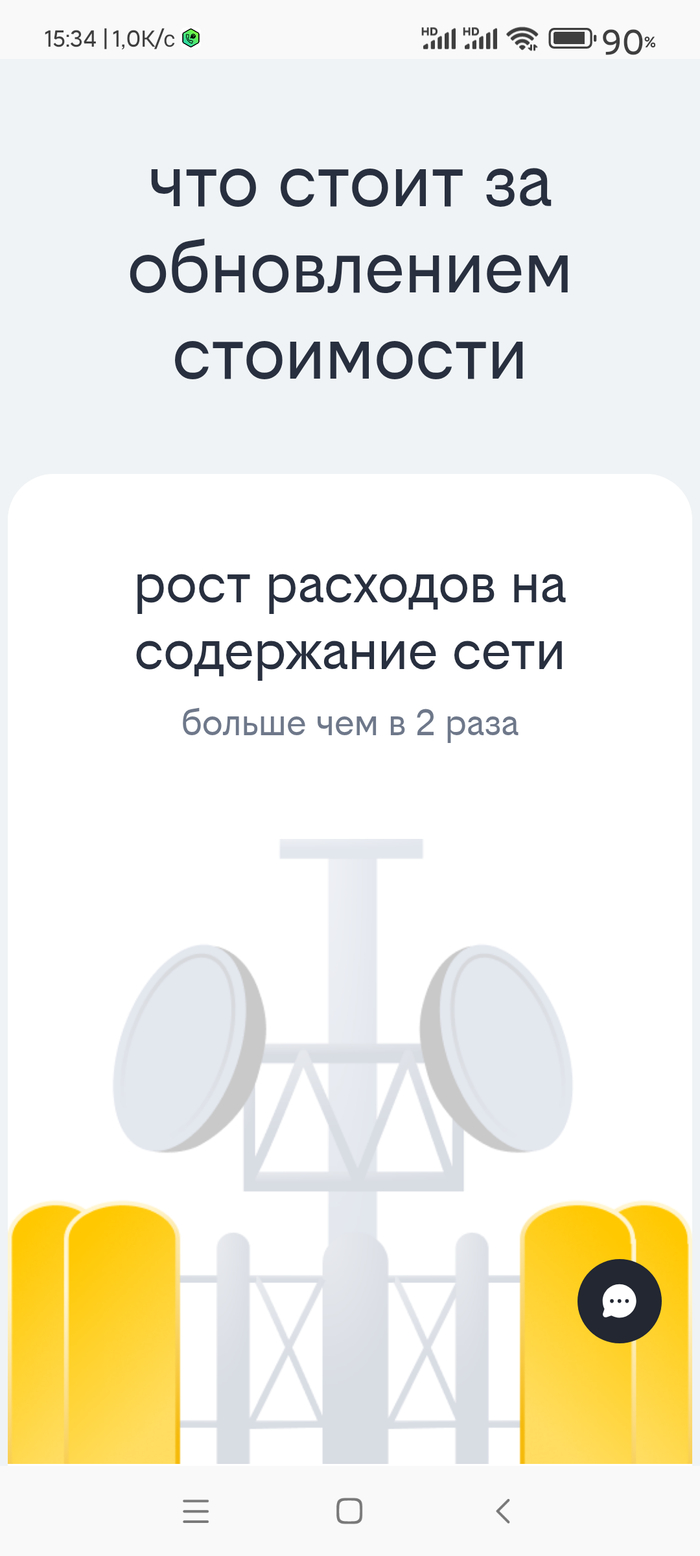The image size is (700, 1556).
Task: Go to the home screen
Action: click(x=349, y=1510)
